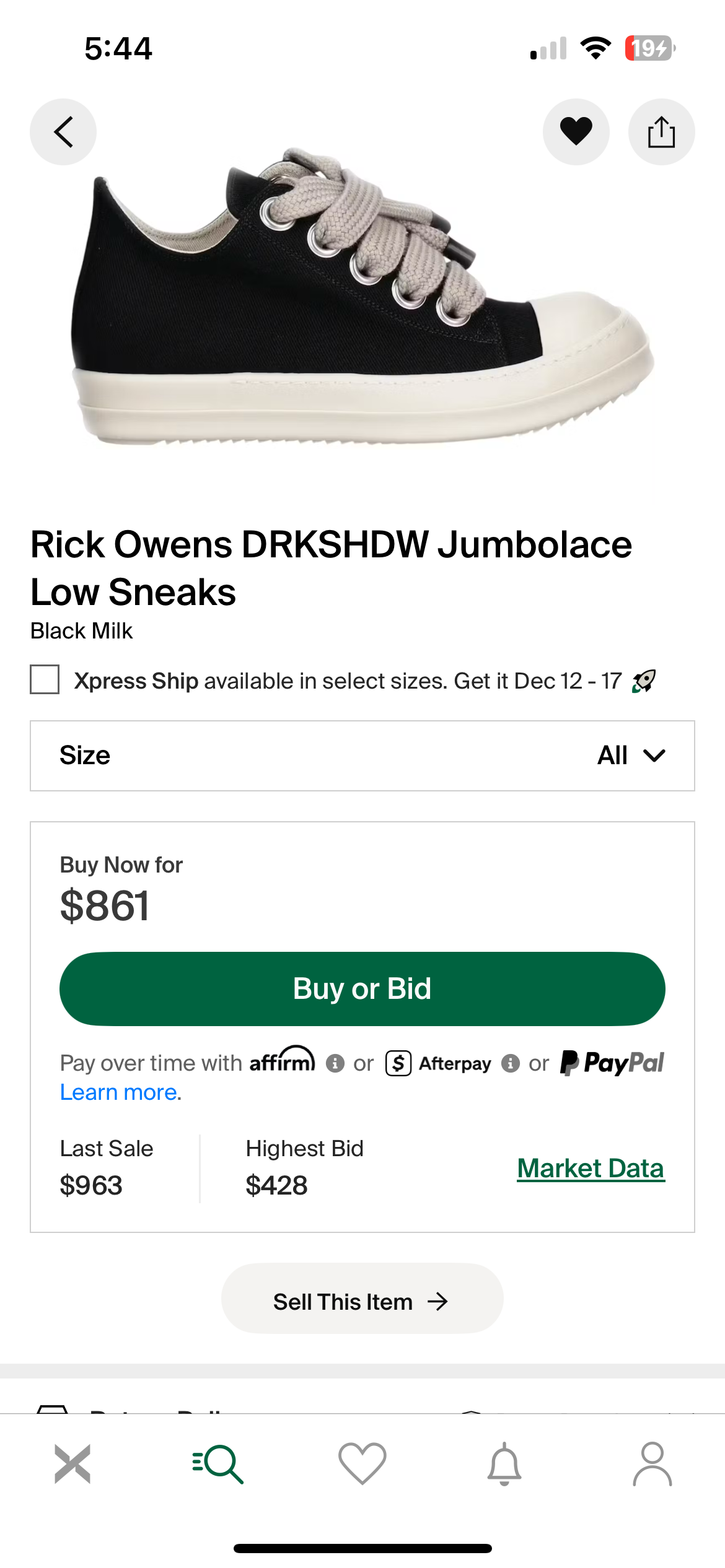
Task: Tap the Affirm info icon
Action: 335,1063
